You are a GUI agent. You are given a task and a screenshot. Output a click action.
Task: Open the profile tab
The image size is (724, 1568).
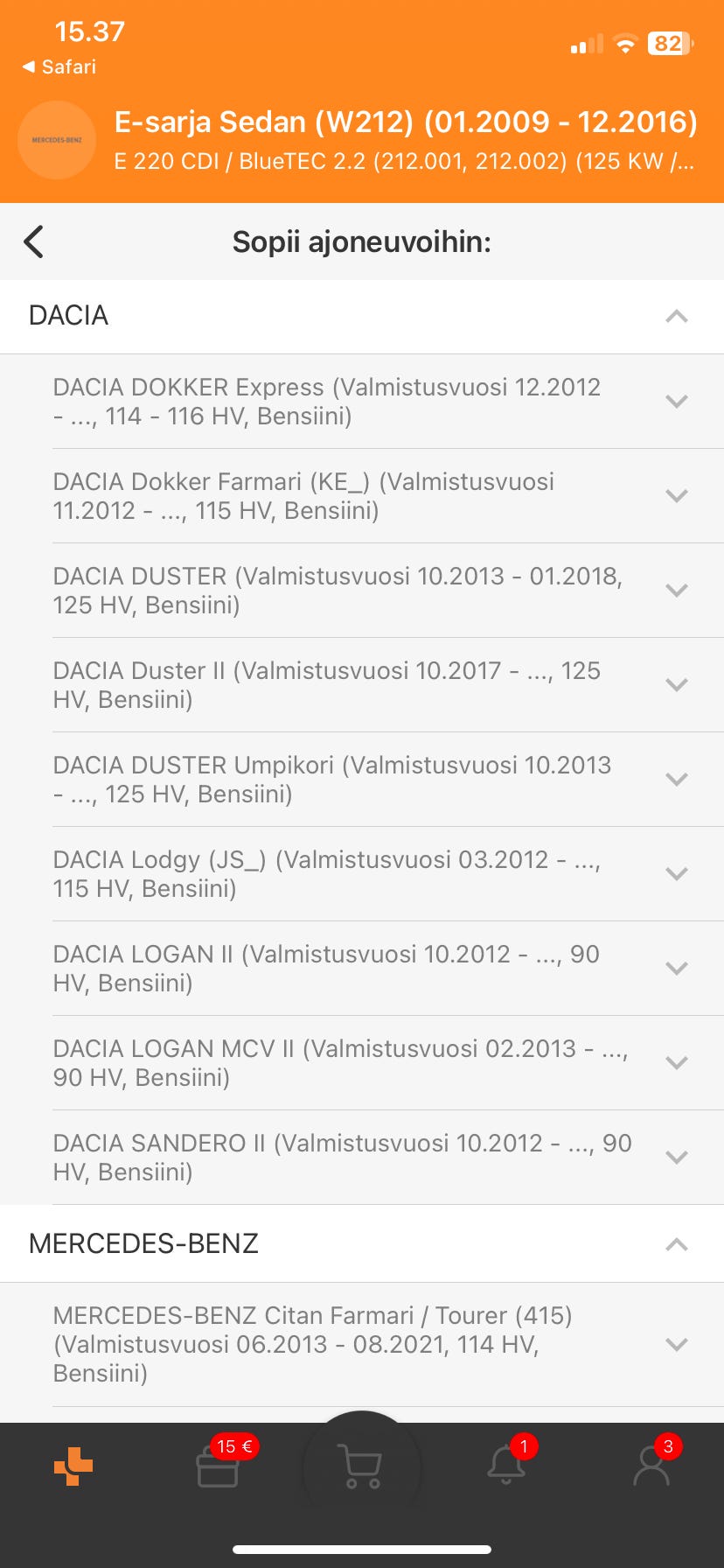651,1466
